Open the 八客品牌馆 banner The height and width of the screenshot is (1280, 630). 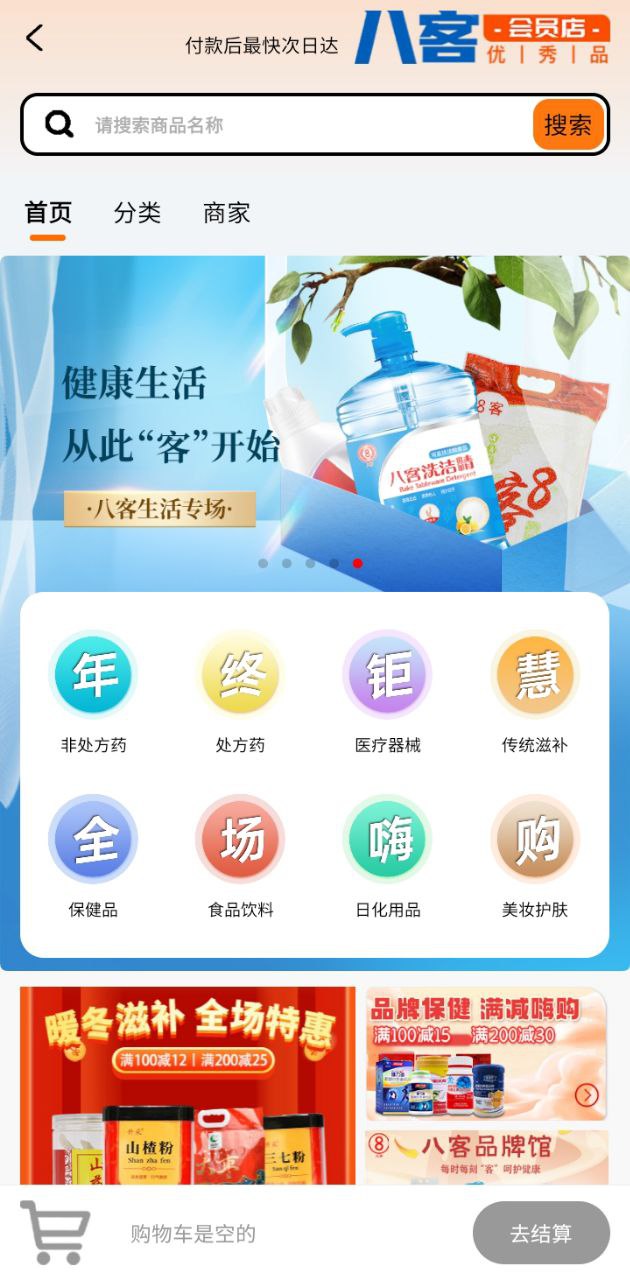486,1156
